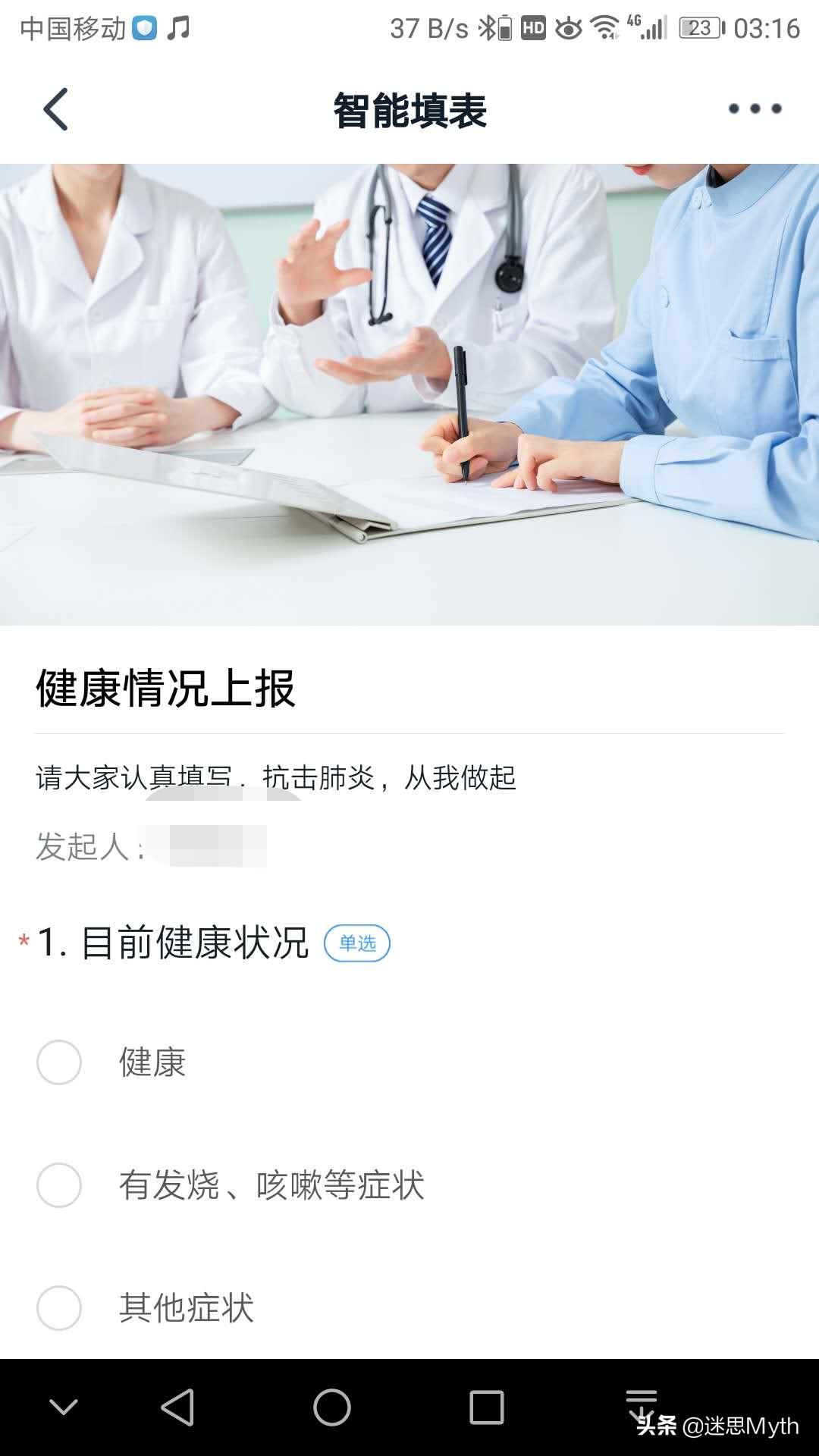Tap the 智能填表 title
Screen dimensions: 819x1456
click(409, 108)
